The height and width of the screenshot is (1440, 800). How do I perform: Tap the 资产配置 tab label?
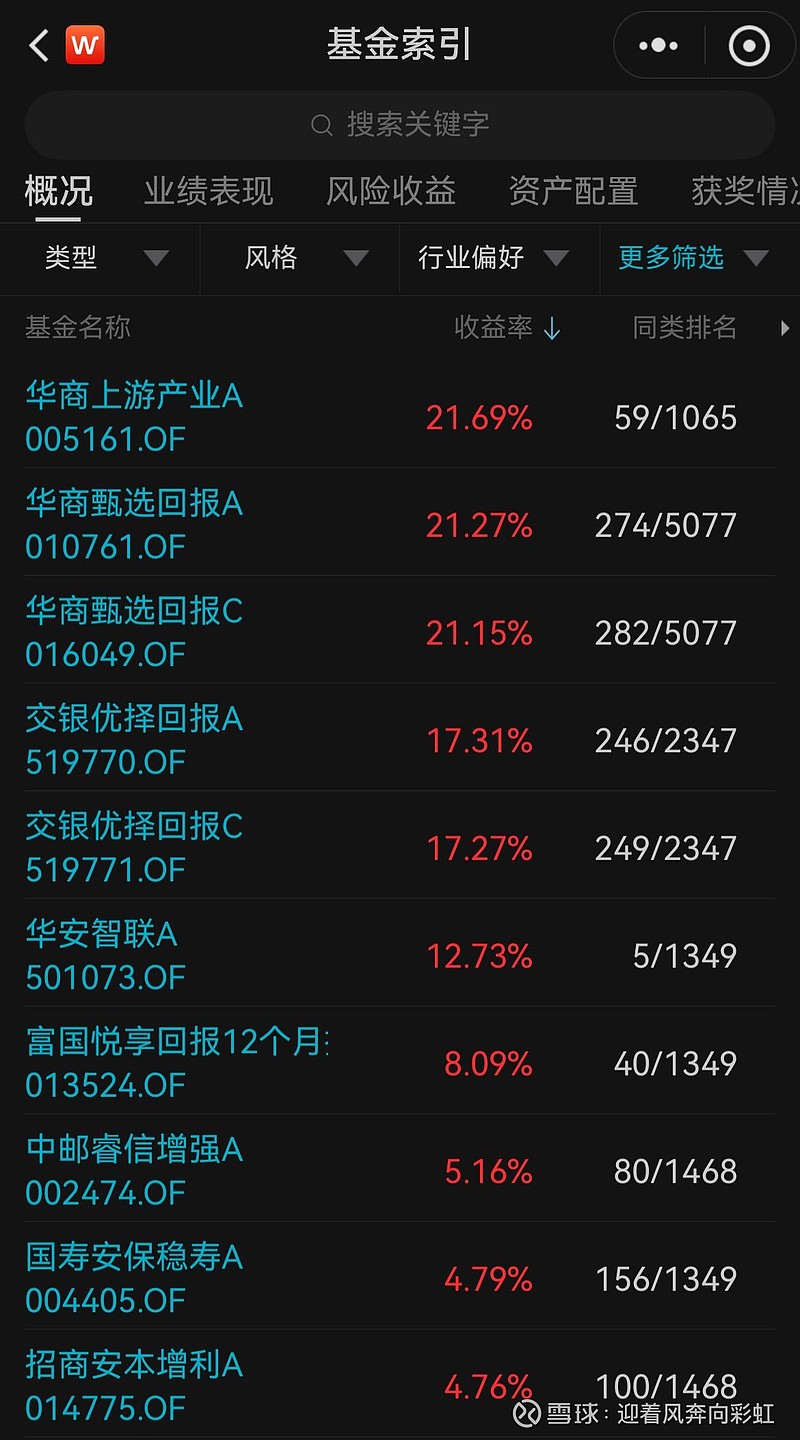572,191
